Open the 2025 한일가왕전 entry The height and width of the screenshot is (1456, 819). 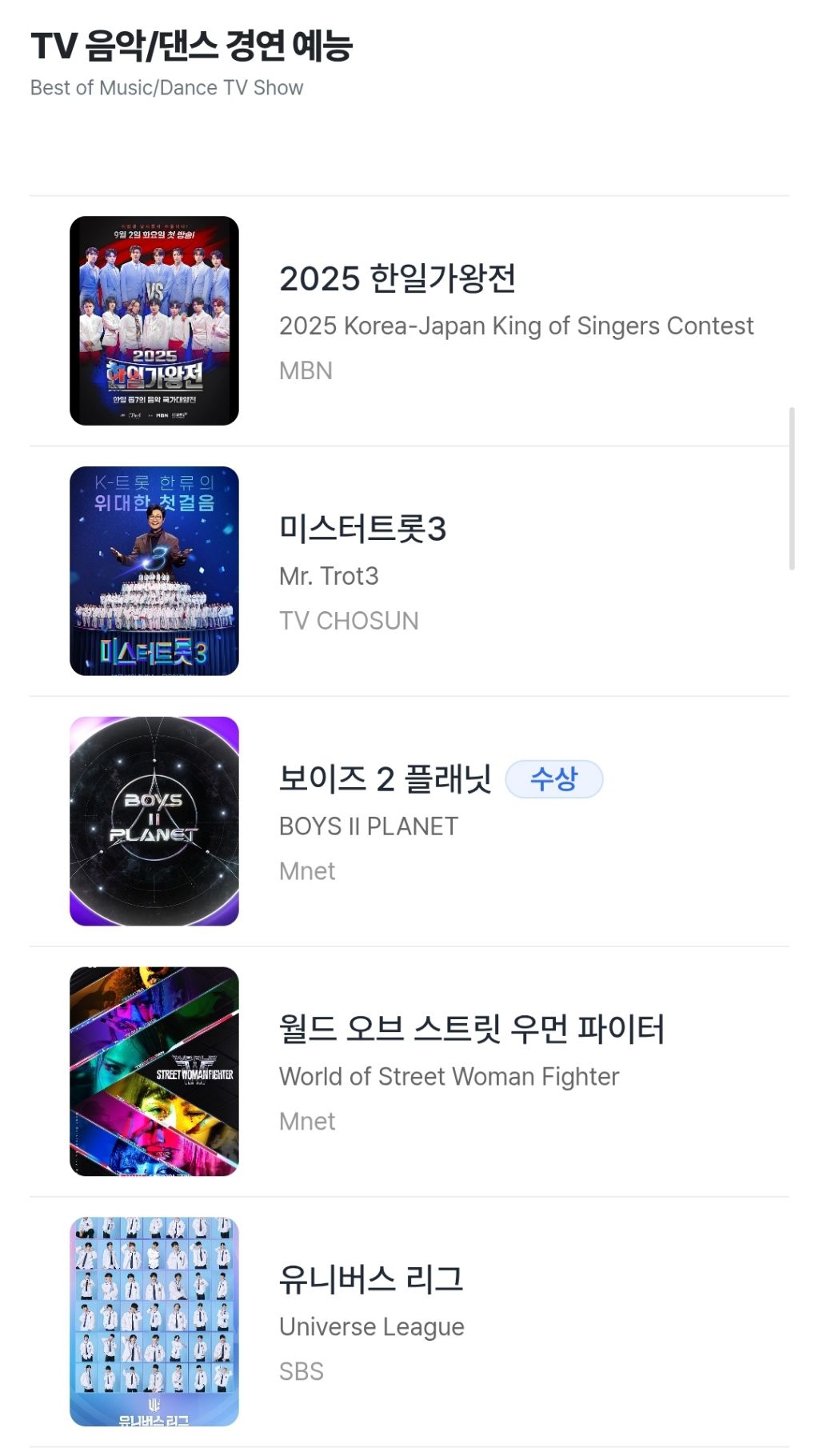tap(398, 279)
